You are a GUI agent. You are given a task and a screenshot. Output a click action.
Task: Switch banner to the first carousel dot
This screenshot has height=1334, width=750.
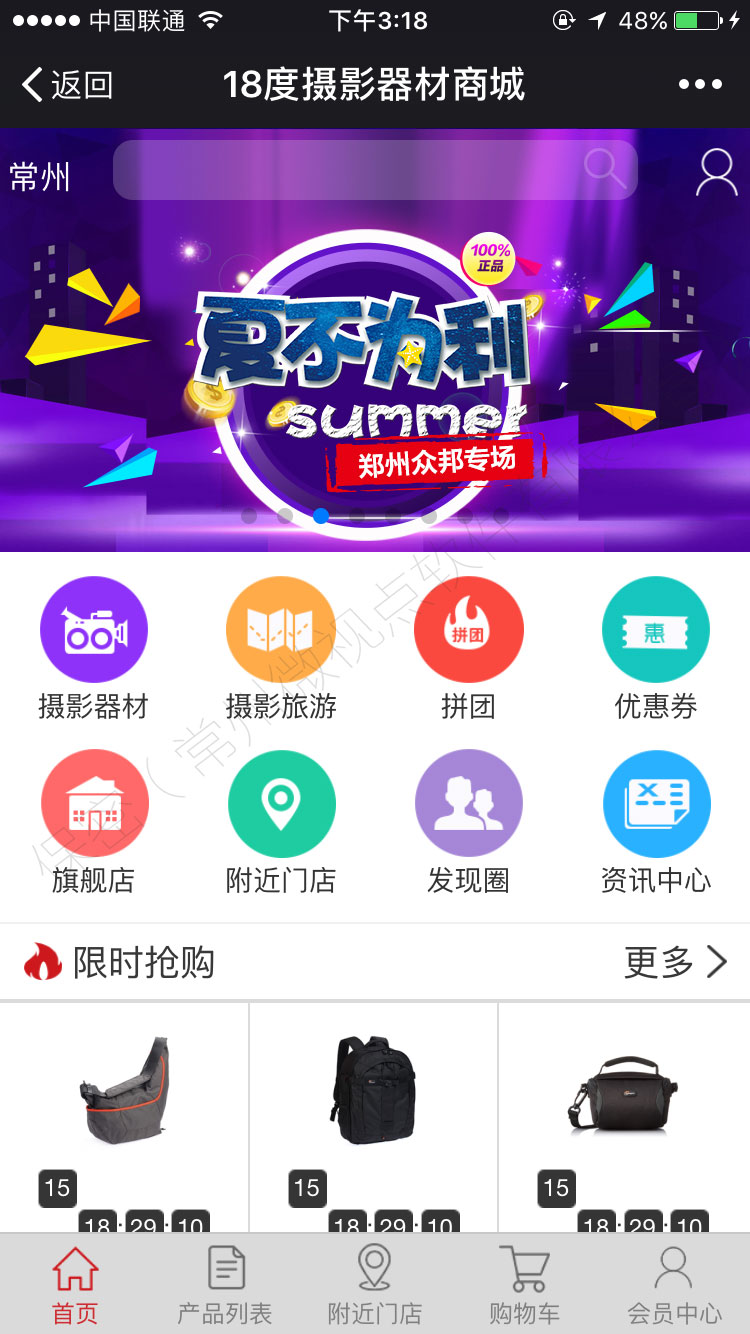(x=248, y=516)
